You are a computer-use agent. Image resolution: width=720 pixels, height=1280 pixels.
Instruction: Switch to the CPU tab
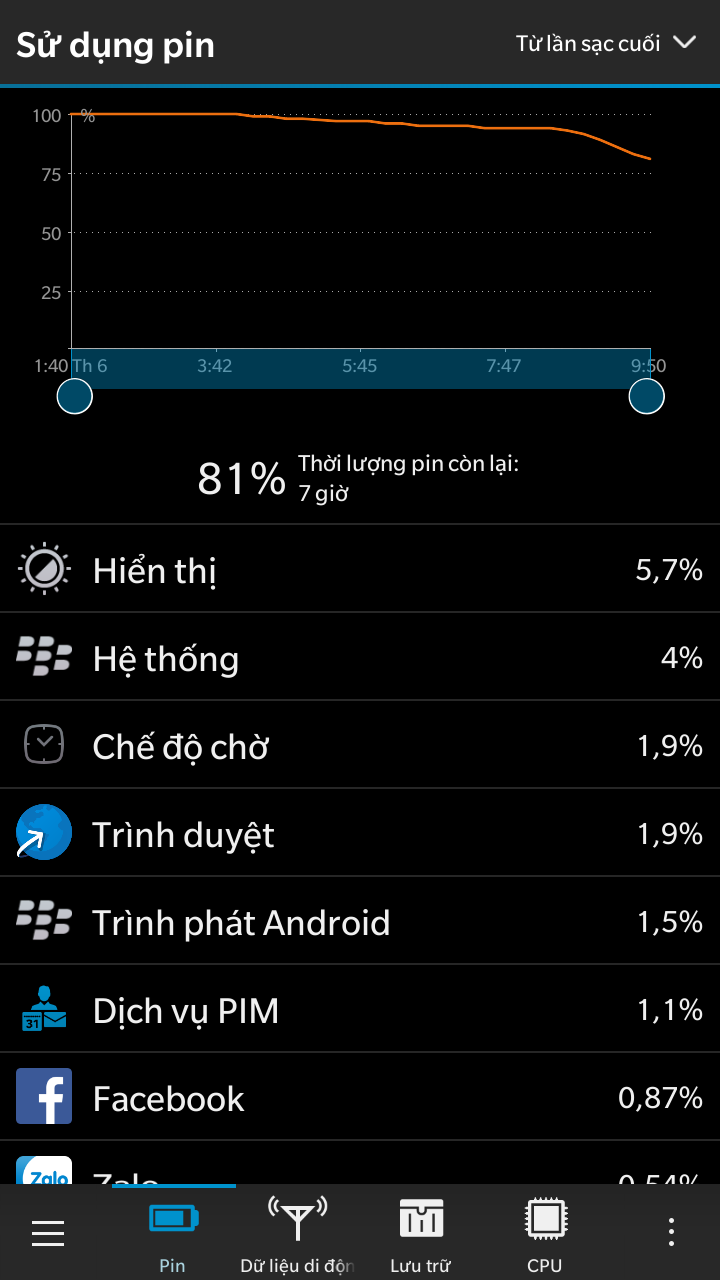point(545,1233)
